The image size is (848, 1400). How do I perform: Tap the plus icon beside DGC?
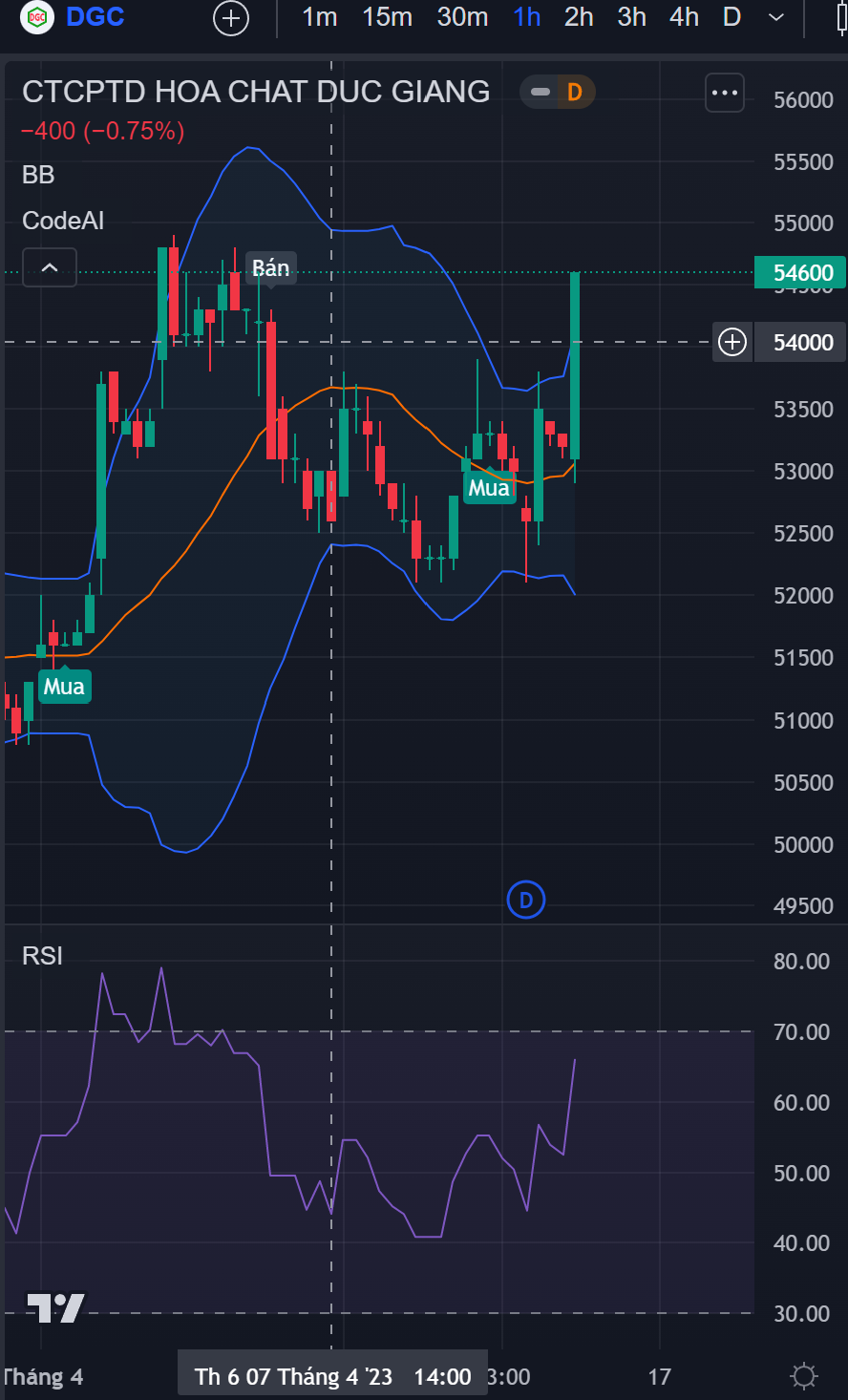coord(231,18)
